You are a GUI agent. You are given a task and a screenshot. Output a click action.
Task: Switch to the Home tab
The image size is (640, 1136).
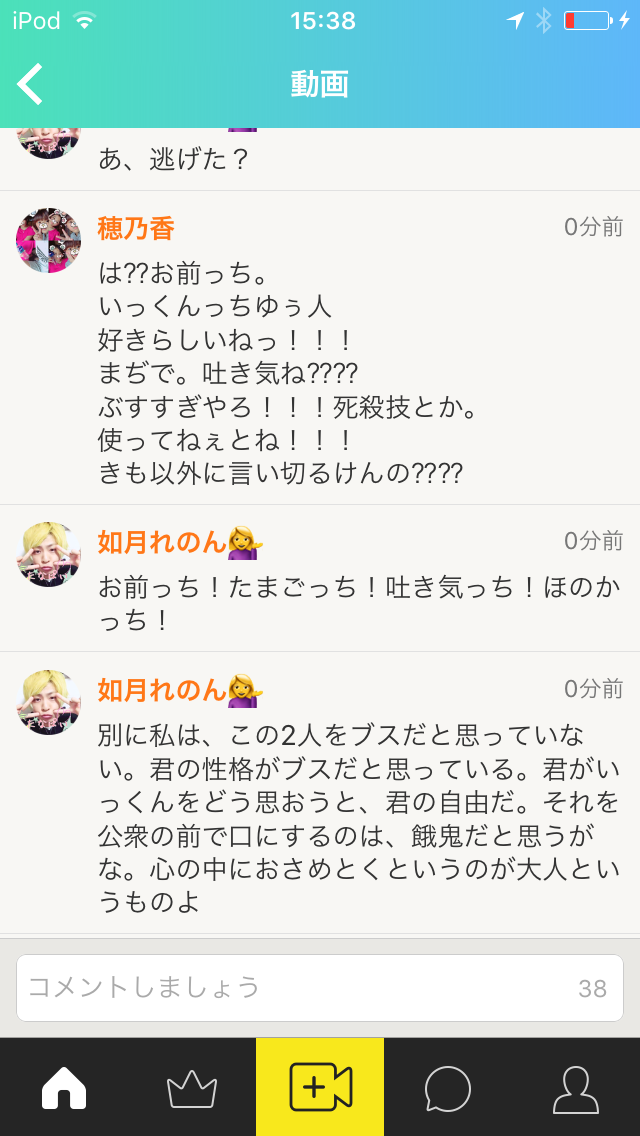click(x=64, y=1087)
